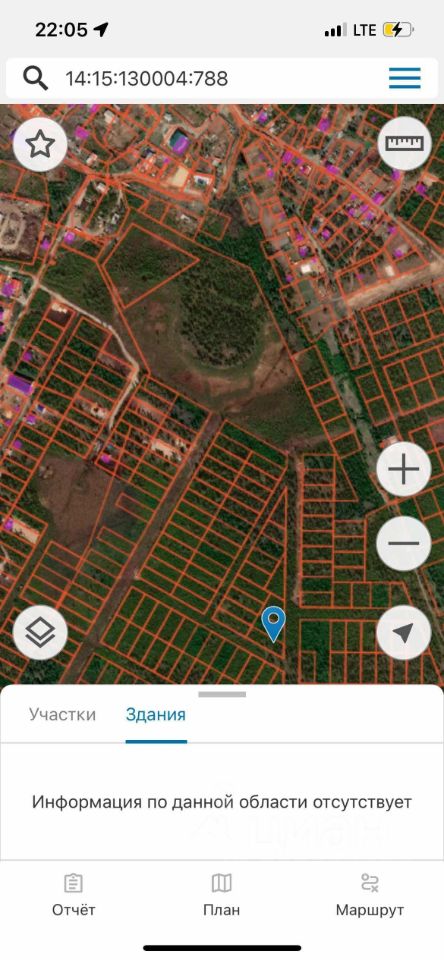444x960 pixels.
Task: Open the План section
Action: coord(221,895)
